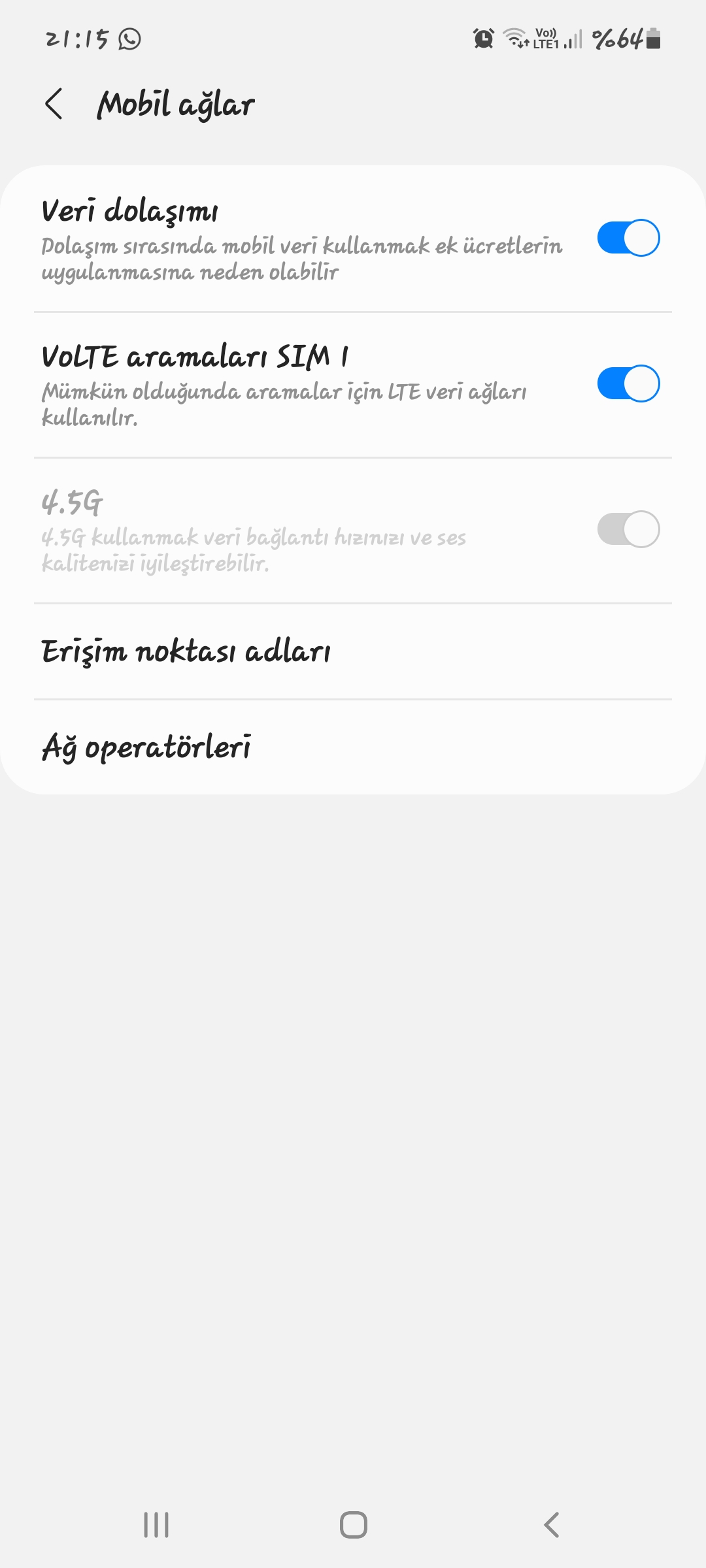
Task: Go to the home screen
Action: [x=353, y=1525]
